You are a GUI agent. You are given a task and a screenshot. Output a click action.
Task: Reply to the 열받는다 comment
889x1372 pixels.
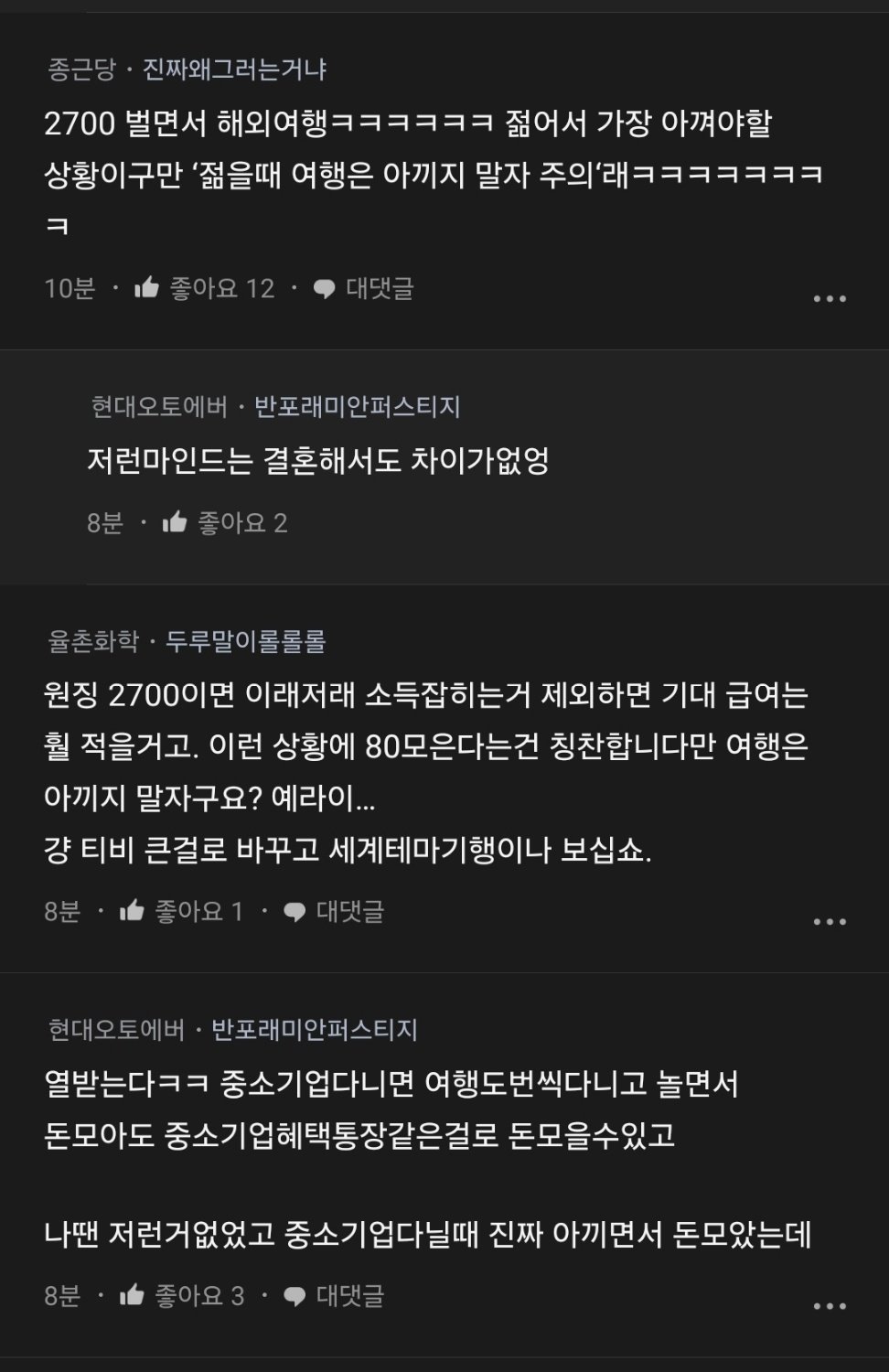334,1295
